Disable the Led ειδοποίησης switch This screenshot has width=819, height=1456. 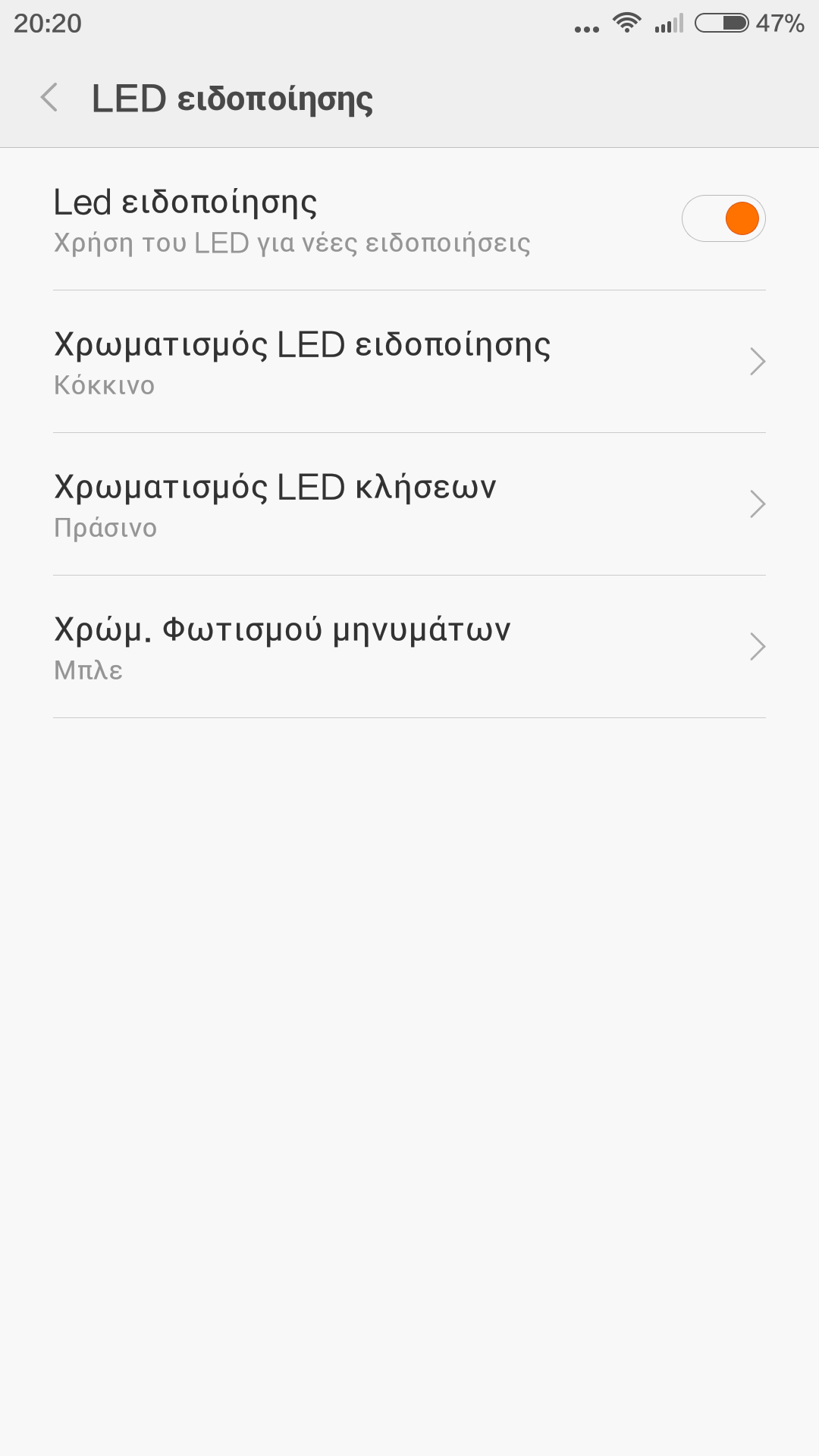723,218
